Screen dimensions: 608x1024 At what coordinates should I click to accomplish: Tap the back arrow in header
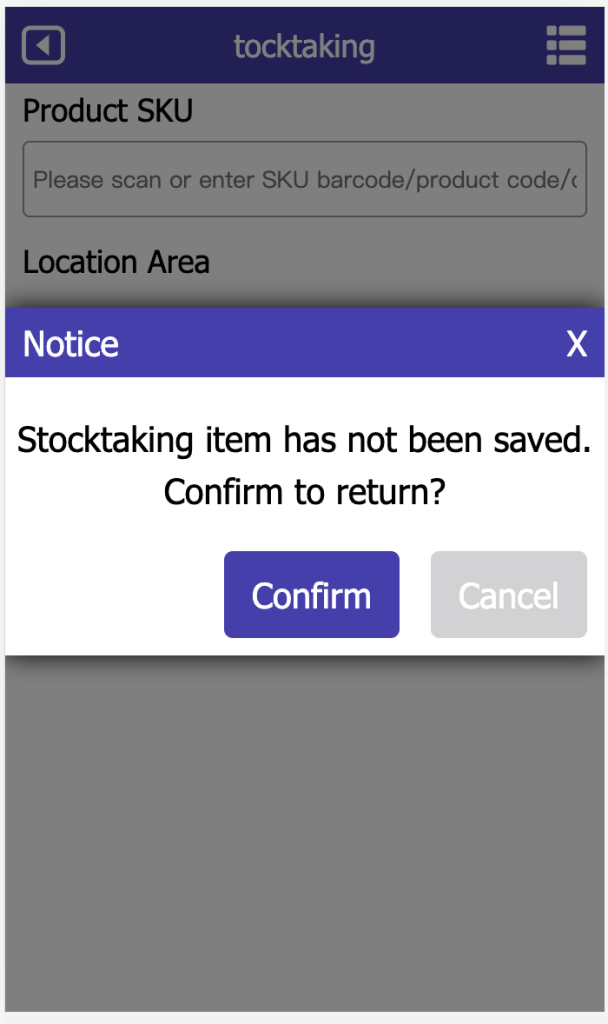click(x=43, y=46)
